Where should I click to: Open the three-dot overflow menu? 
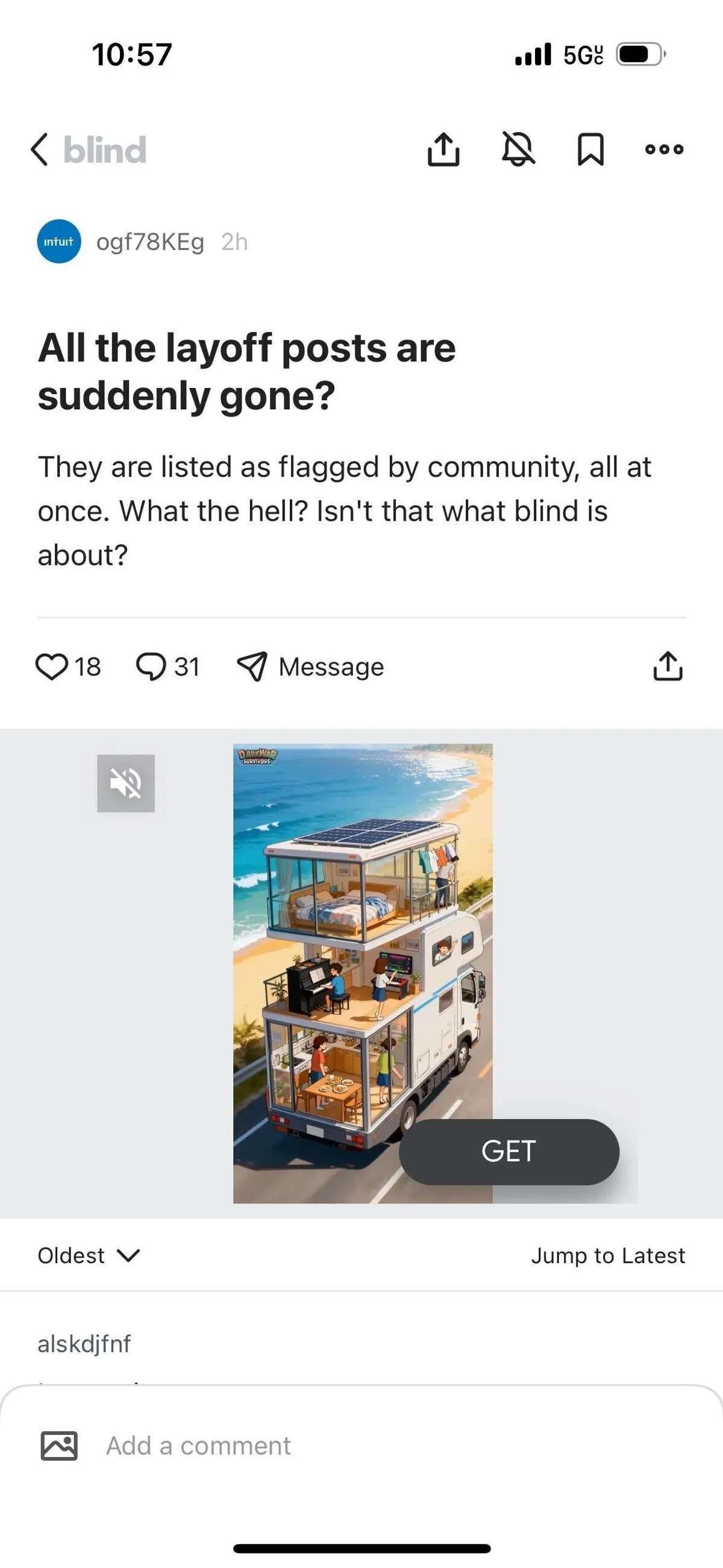click(664, 149)
